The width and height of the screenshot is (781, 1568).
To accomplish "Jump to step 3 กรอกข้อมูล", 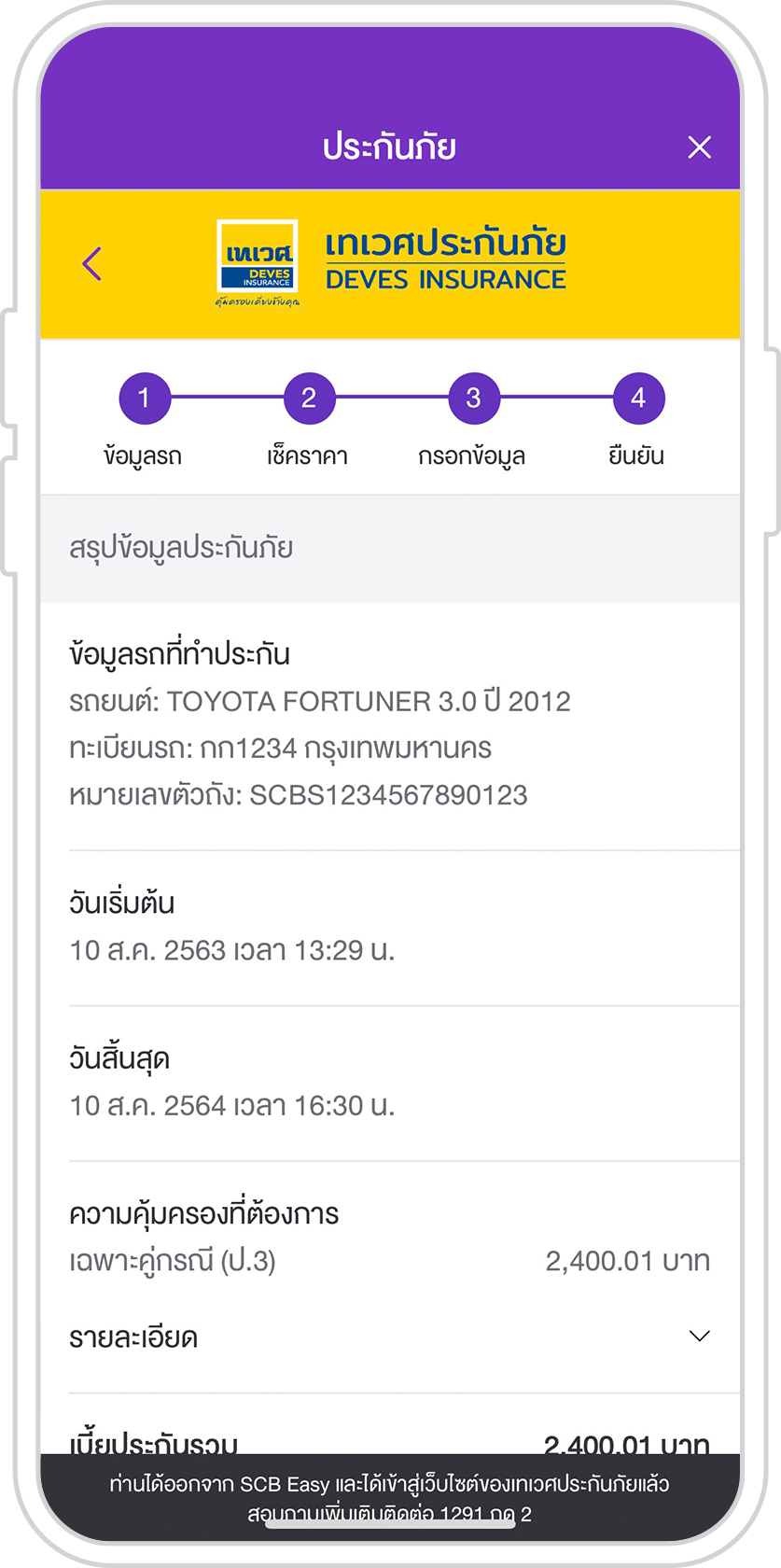I will 473,399.
